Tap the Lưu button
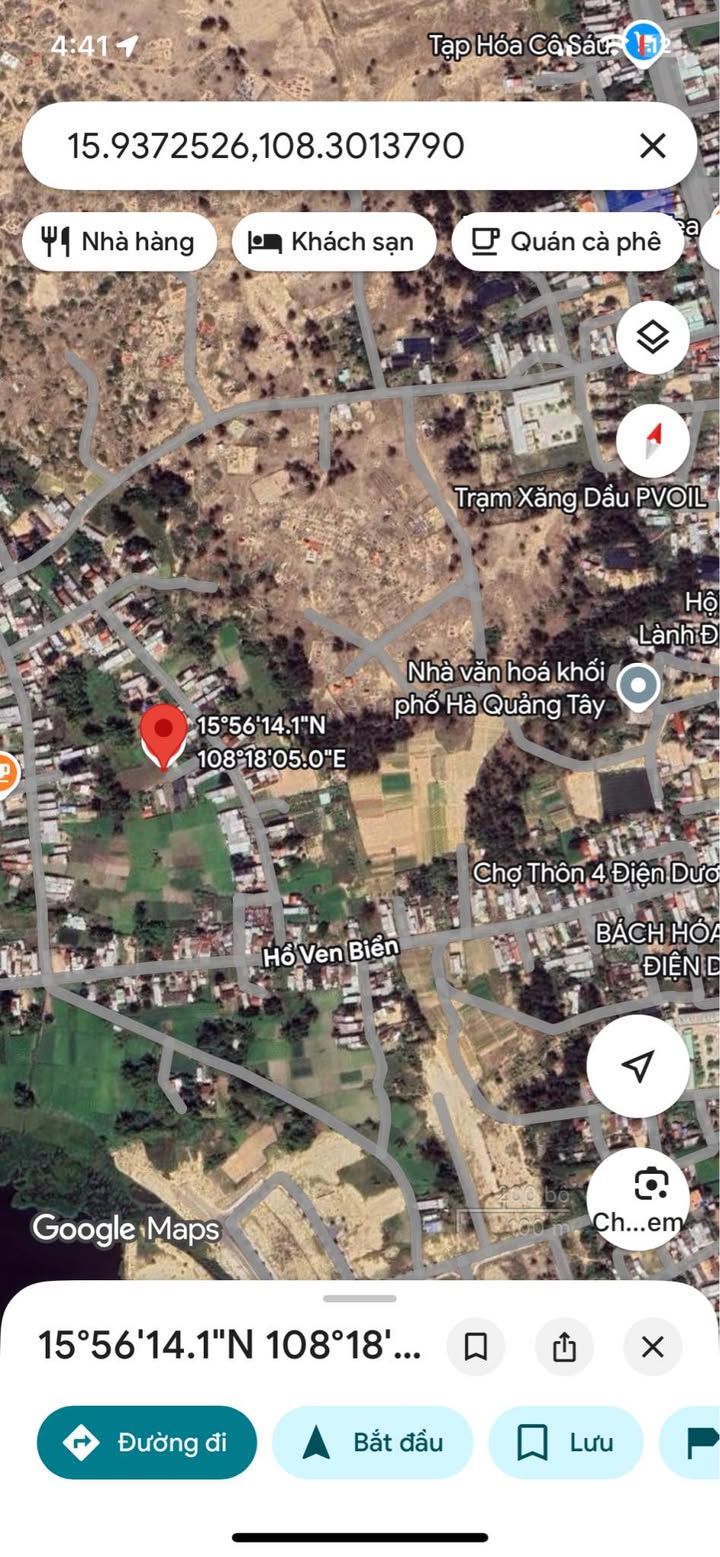The image size is (720, 1557). (x=565, y=1442)
